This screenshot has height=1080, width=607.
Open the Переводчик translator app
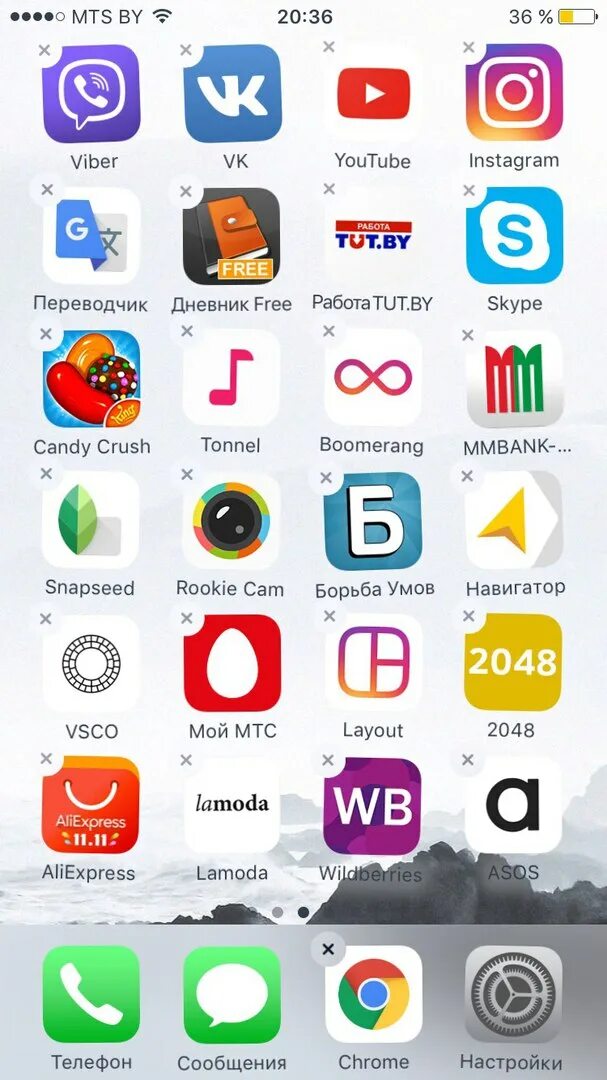pos(91,236)
